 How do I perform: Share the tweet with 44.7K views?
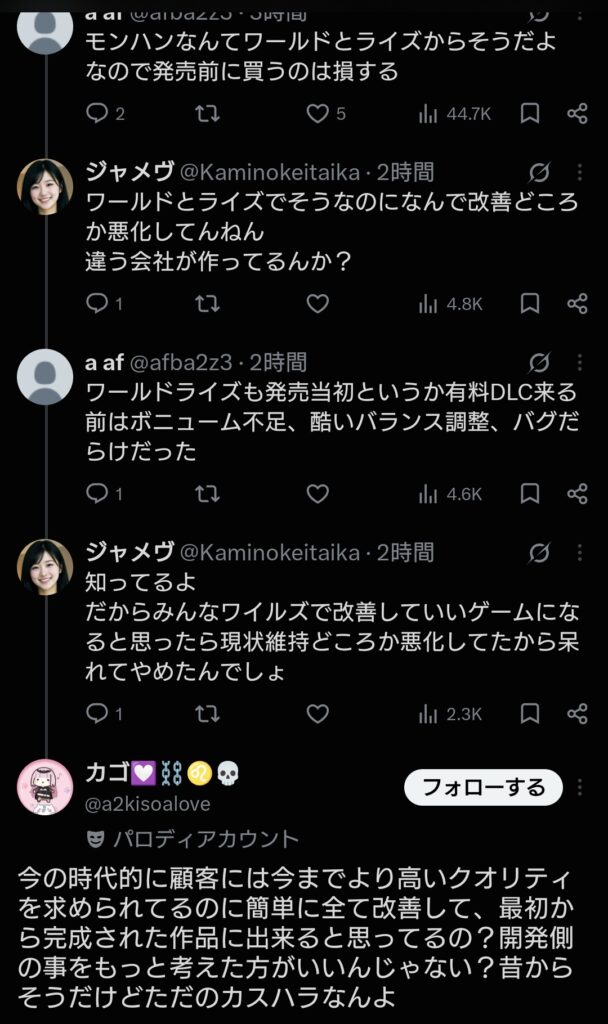[x=577, y=114]
